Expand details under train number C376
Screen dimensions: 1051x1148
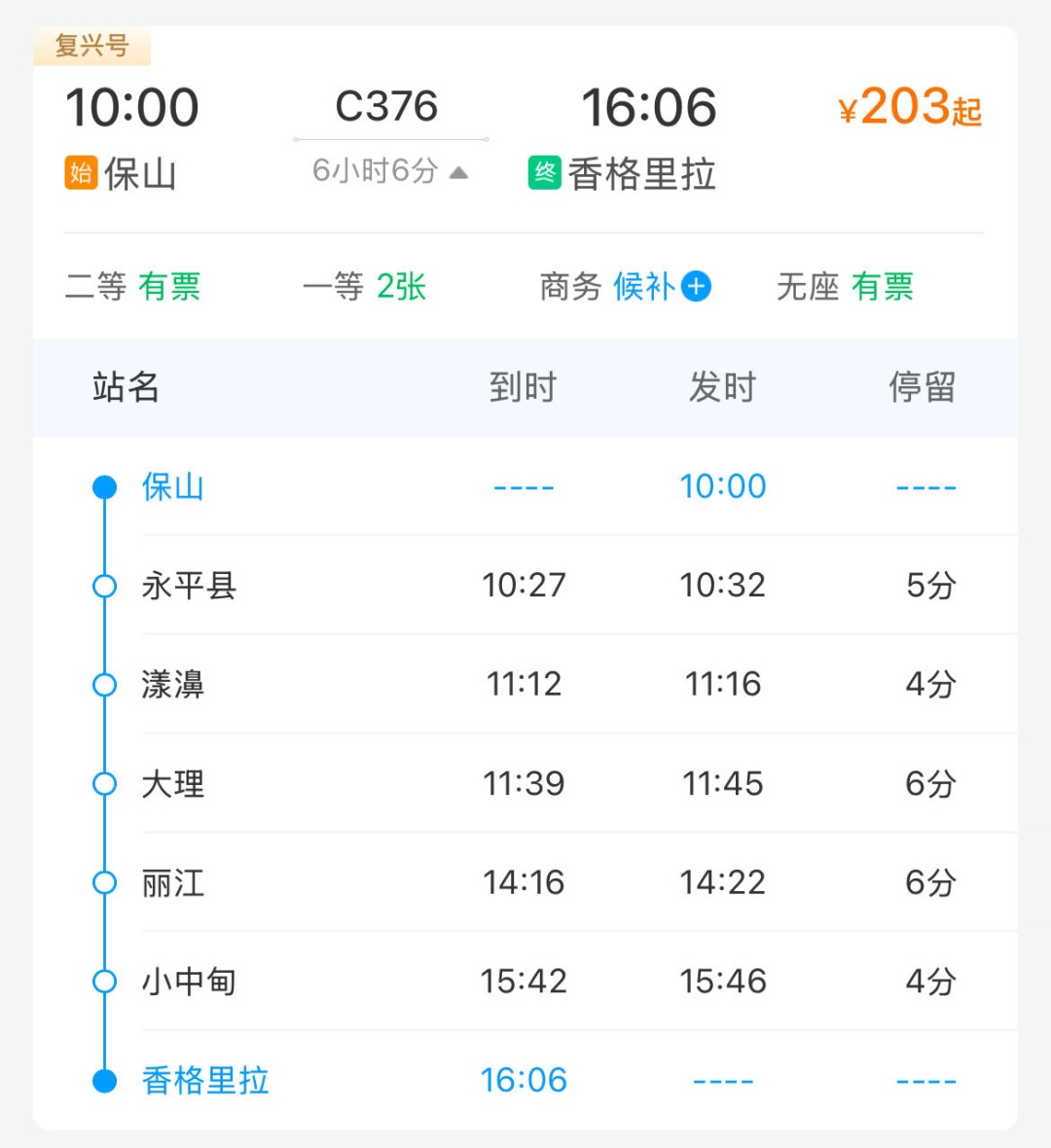(387, 106)
